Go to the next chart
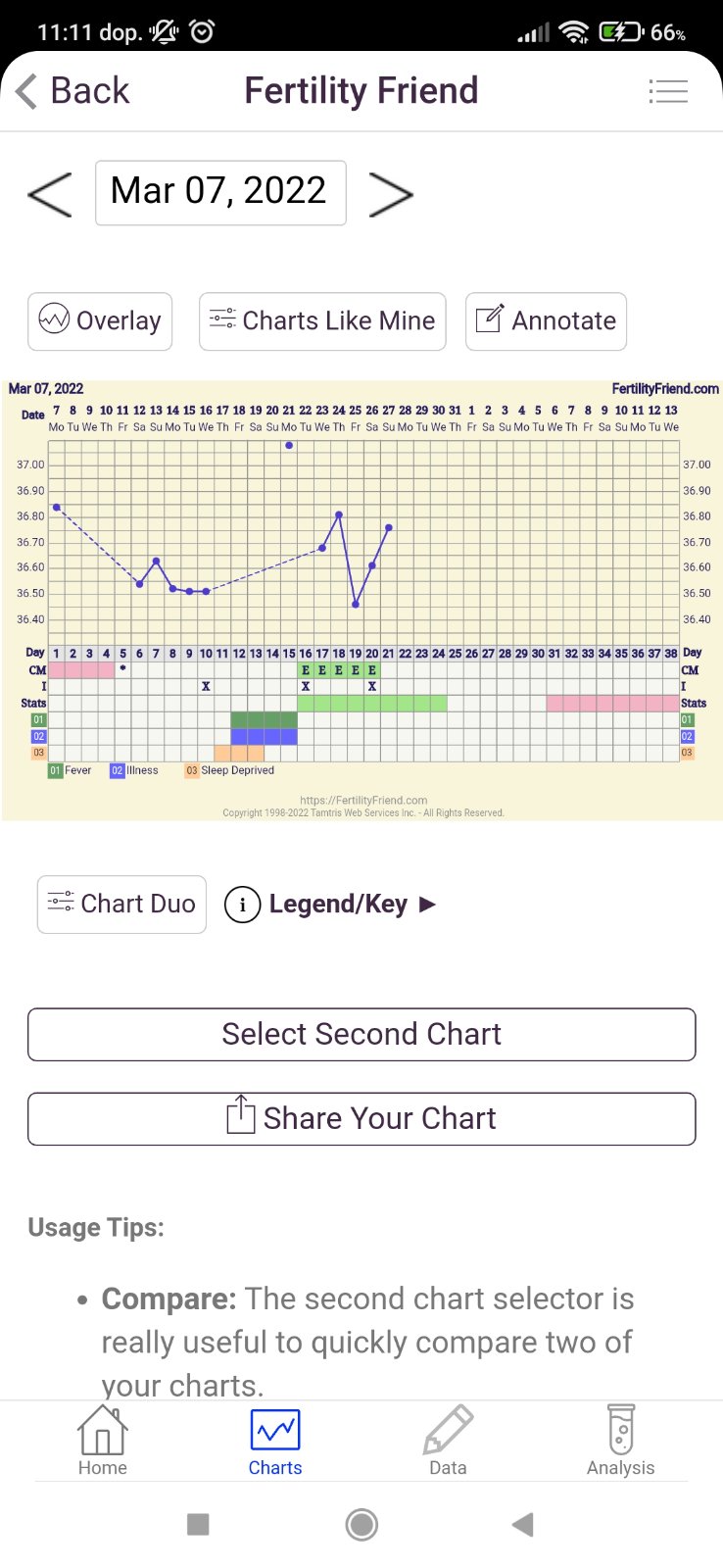The height and width of the screenshot is (1568, 723). [x=390, y=193]
